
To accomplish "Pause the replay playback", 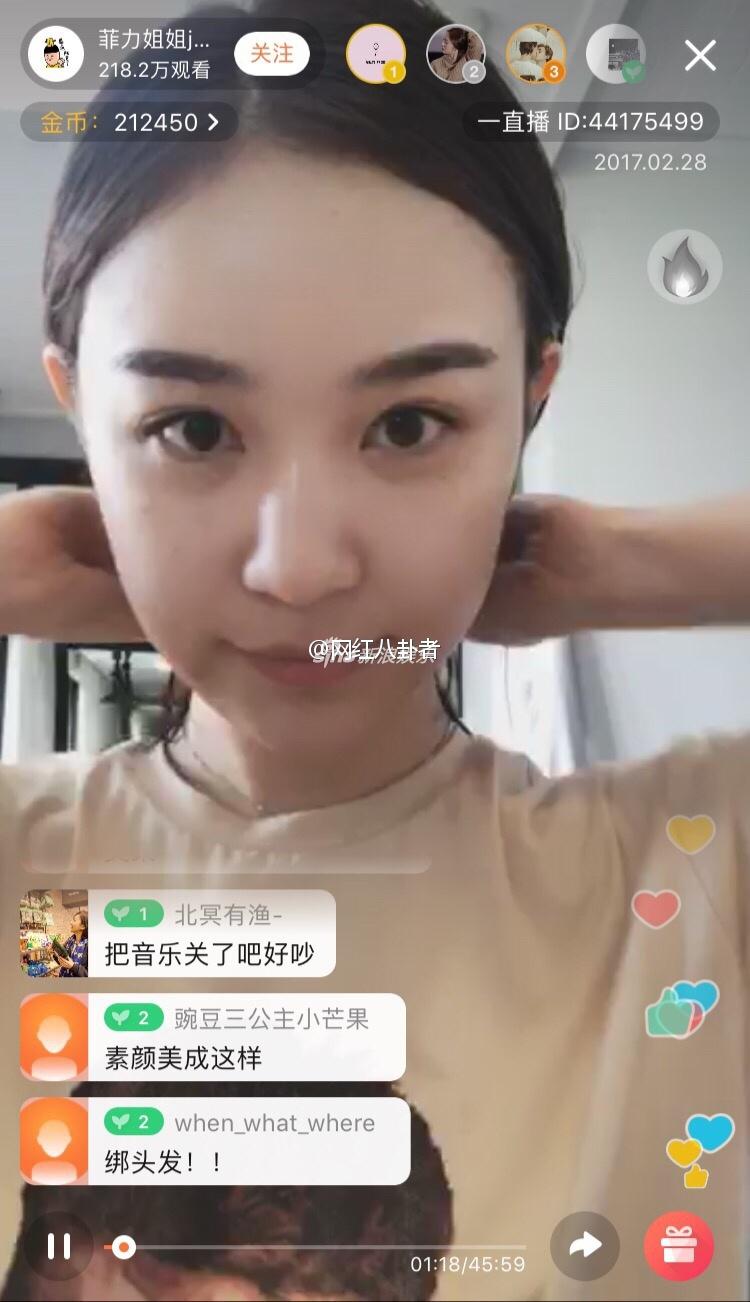I will [59, 1246].
